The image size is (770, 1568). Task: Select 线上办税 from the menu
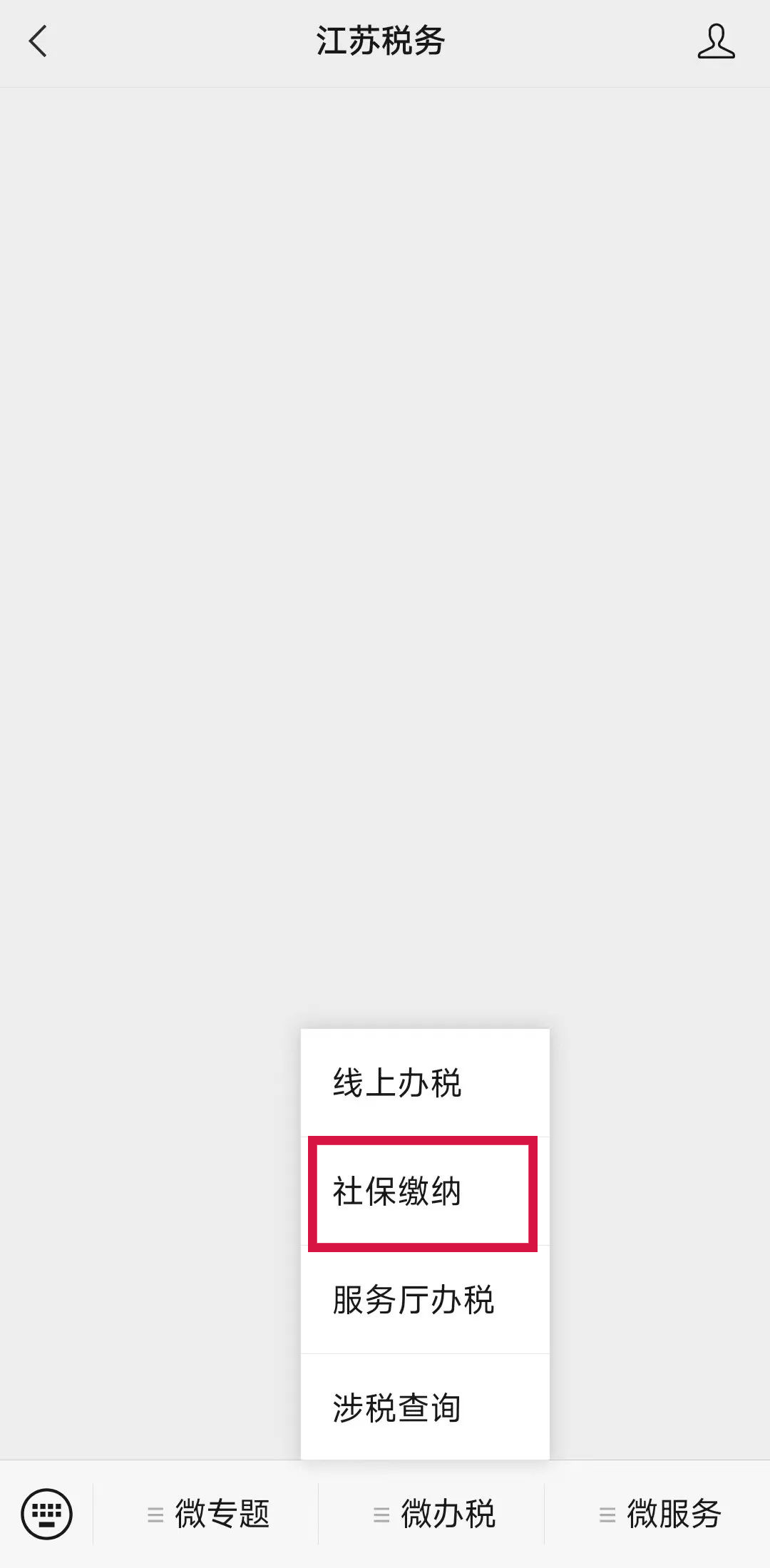pyautogui.click(x=425, y=1082)
